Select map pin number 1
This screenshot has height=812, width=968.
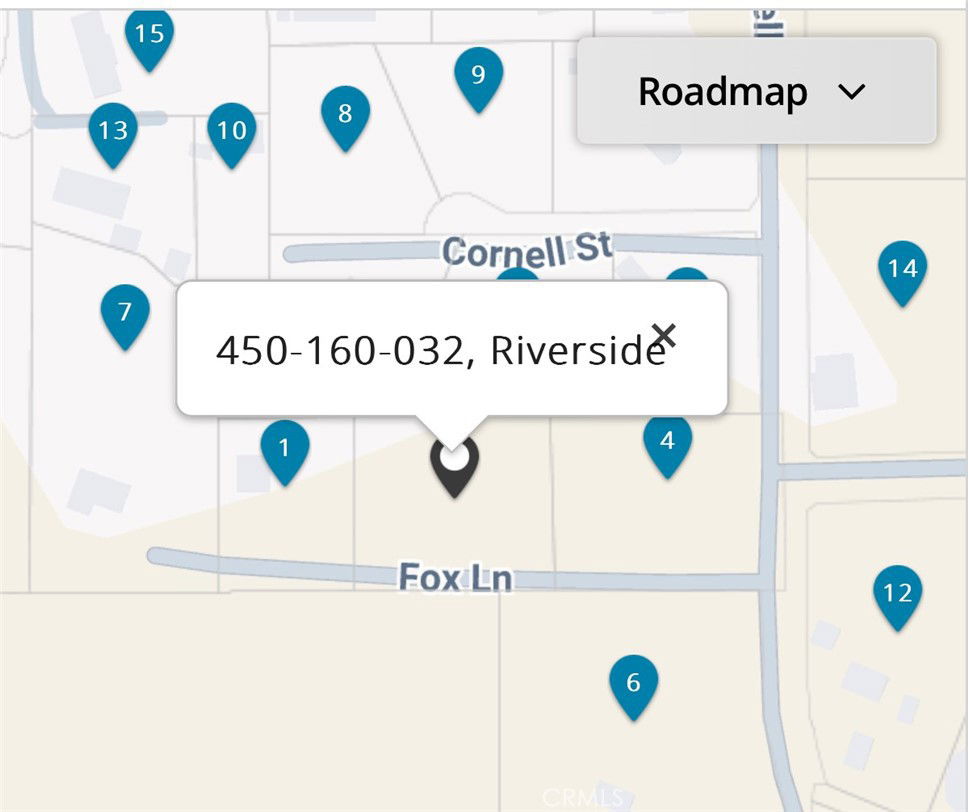click(x=284, y=449)
